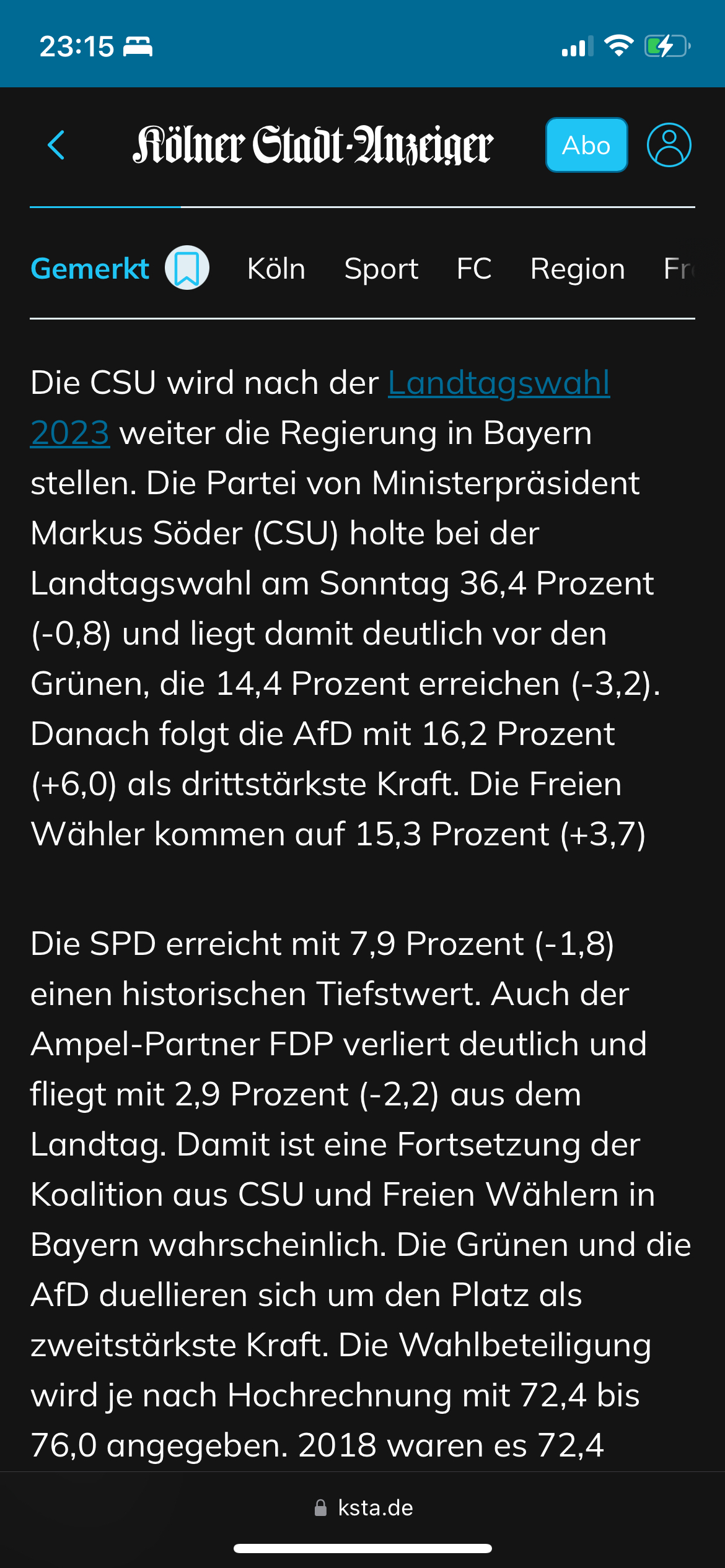
Task: Select the FC section
Action: (x=474, y=269)
